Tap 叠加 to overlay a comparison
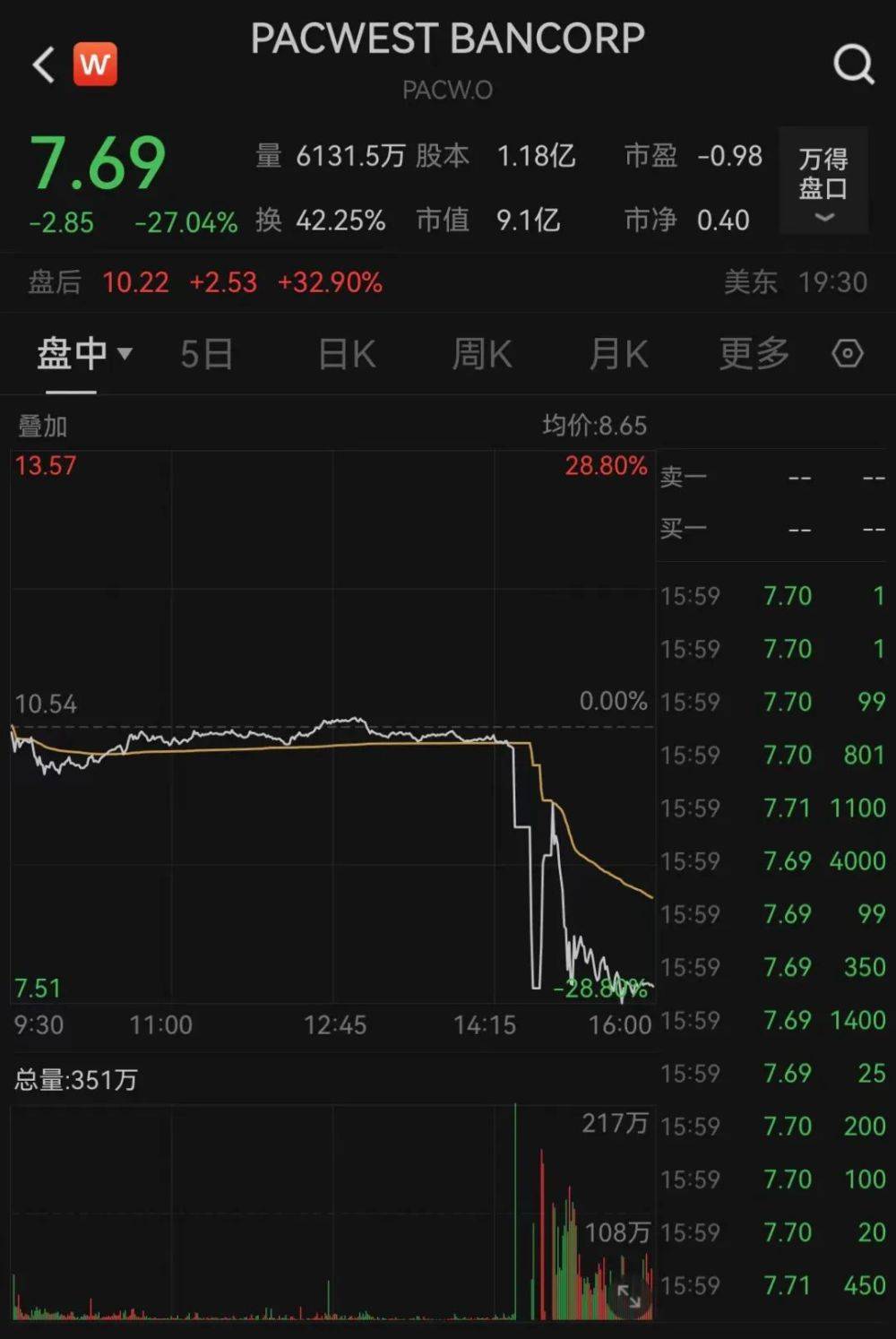Image resolution: width=896 pixels, height=1339 pixels. pos(42,426)
